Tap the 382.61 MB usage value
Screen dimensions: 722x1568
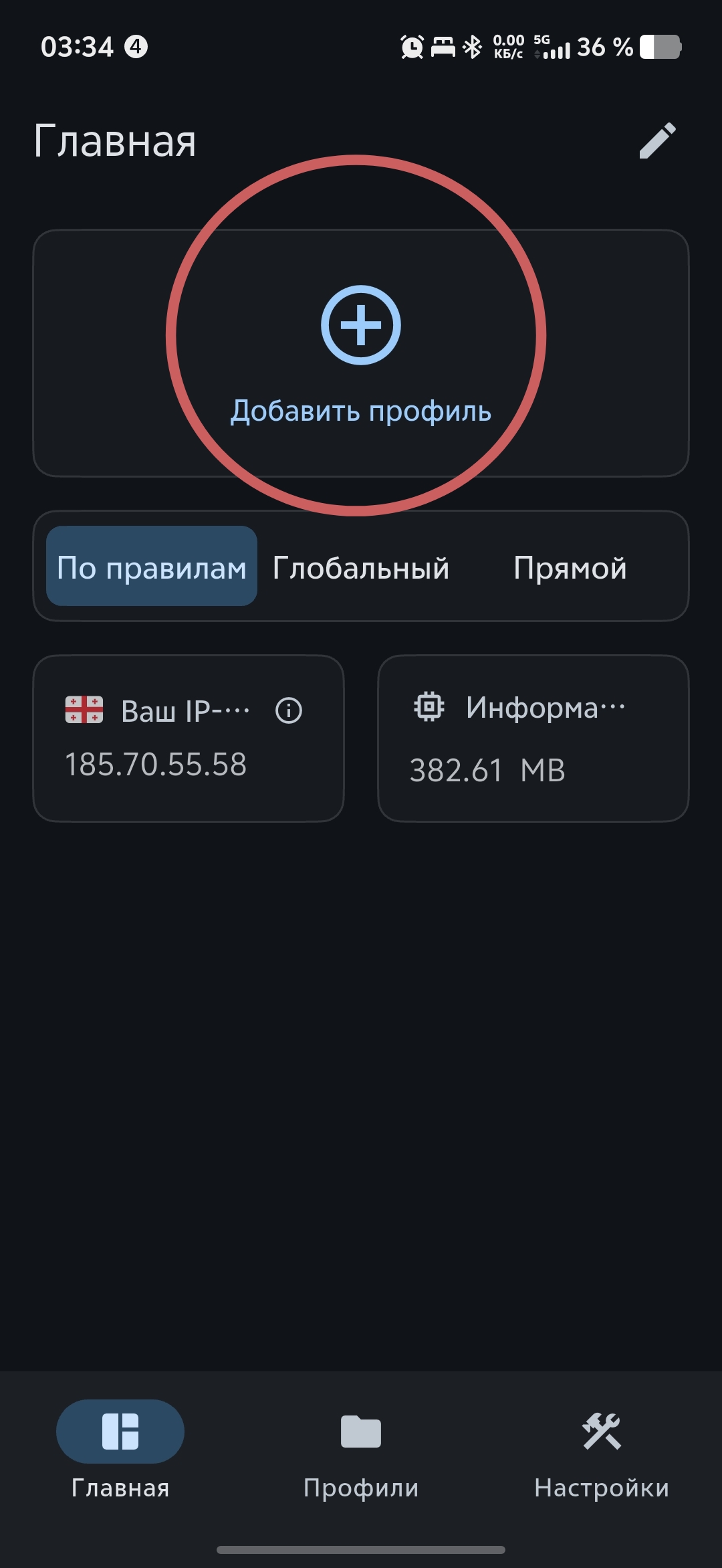click(487, 769)
